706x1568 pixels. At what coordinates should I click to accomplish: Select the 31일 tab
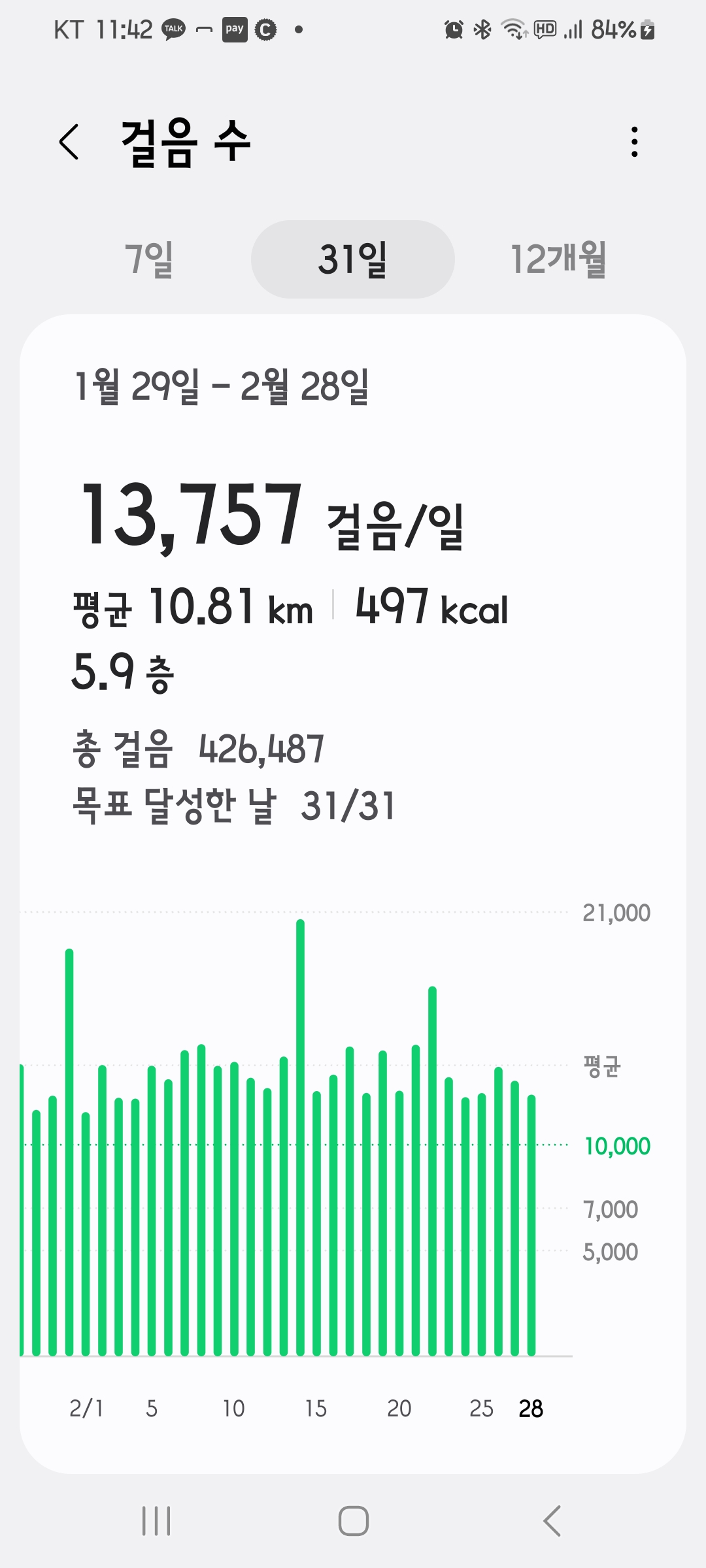(353, 259)
